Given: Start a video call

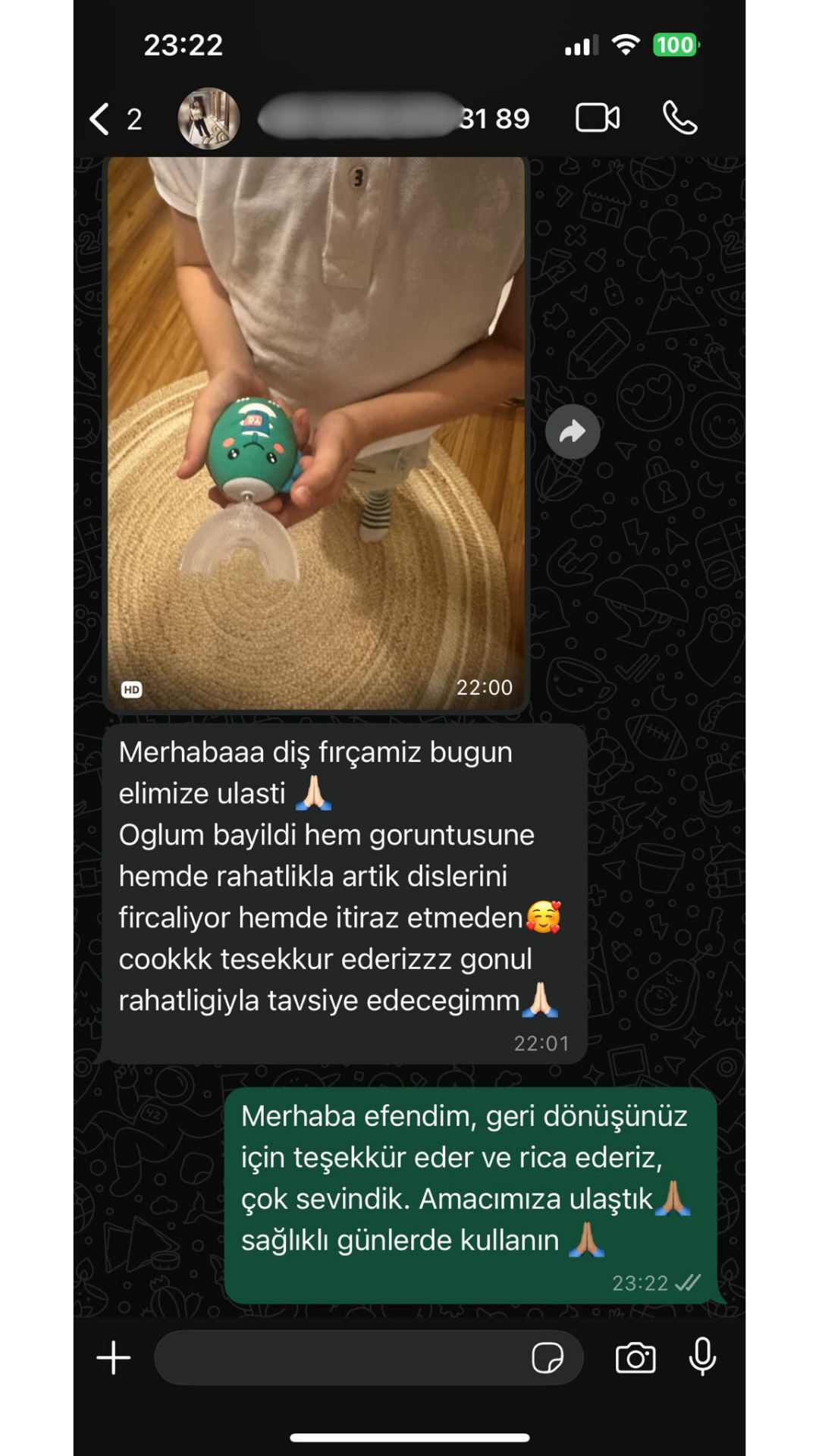Looking at the screenshot, I should tap(598, 118).
